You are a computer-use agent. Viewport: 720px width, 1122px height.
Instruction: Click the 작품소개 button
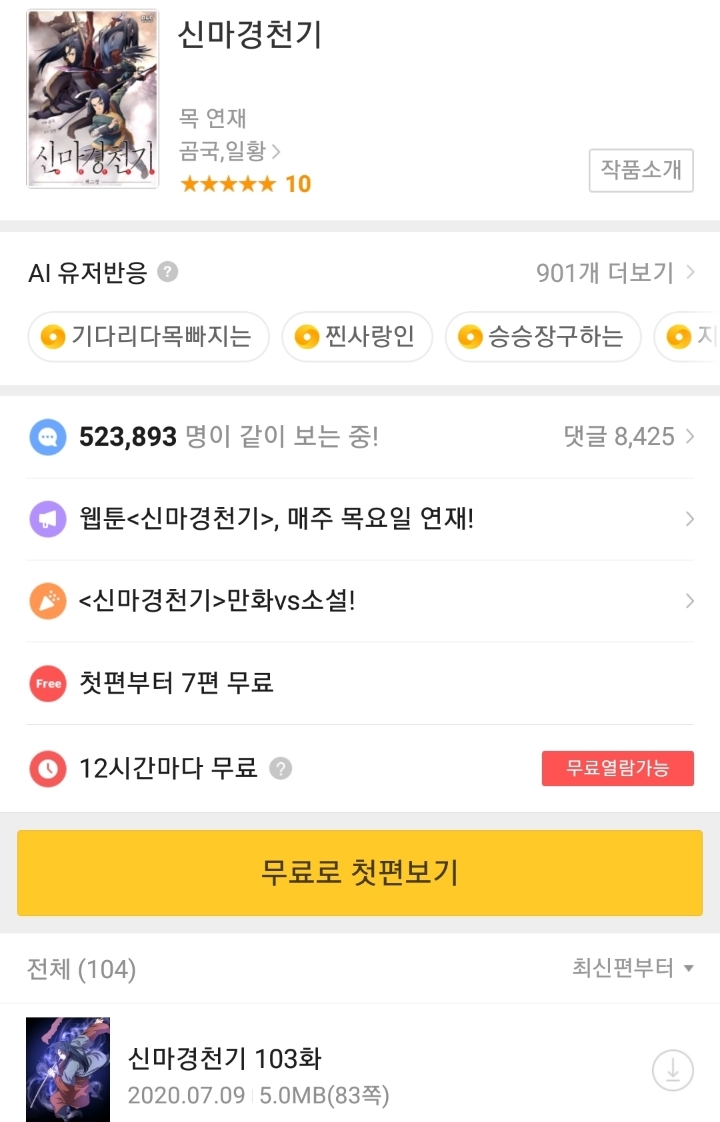pyautogui.click(x=640, y=170)
